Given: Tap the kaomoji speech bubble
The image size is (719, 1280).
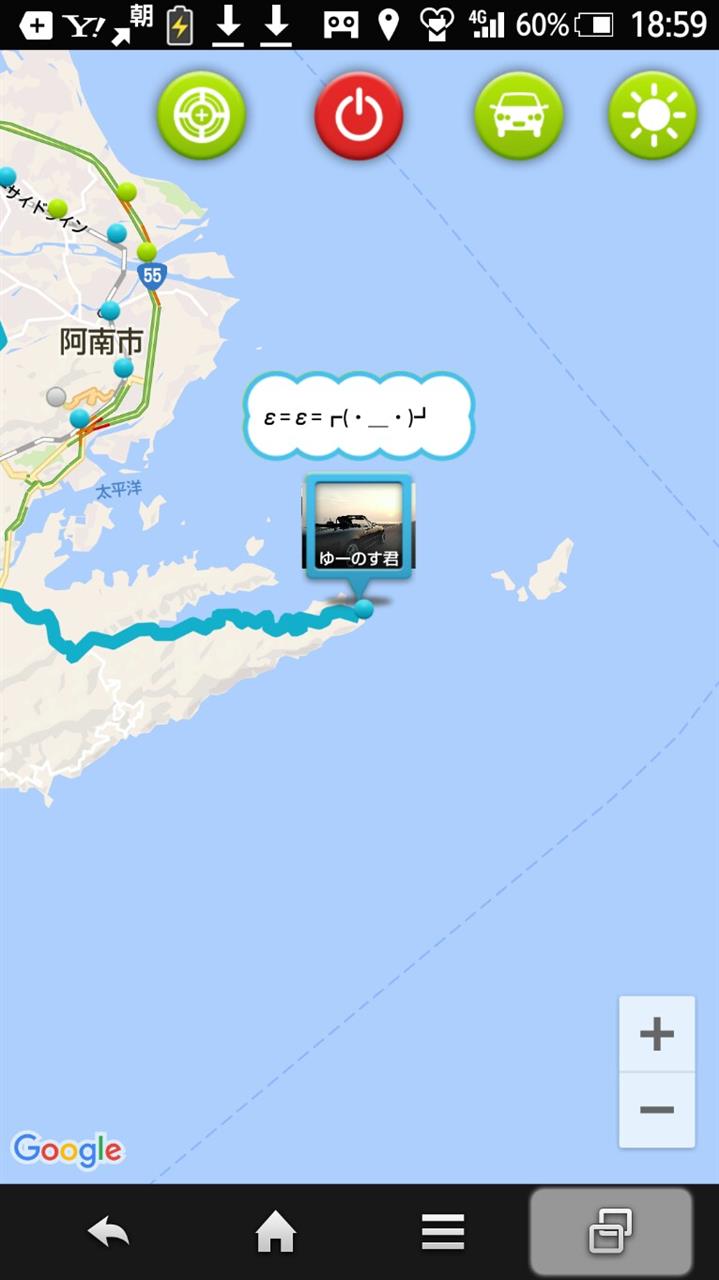Looking at the screenshot, I should pos(358,416).
